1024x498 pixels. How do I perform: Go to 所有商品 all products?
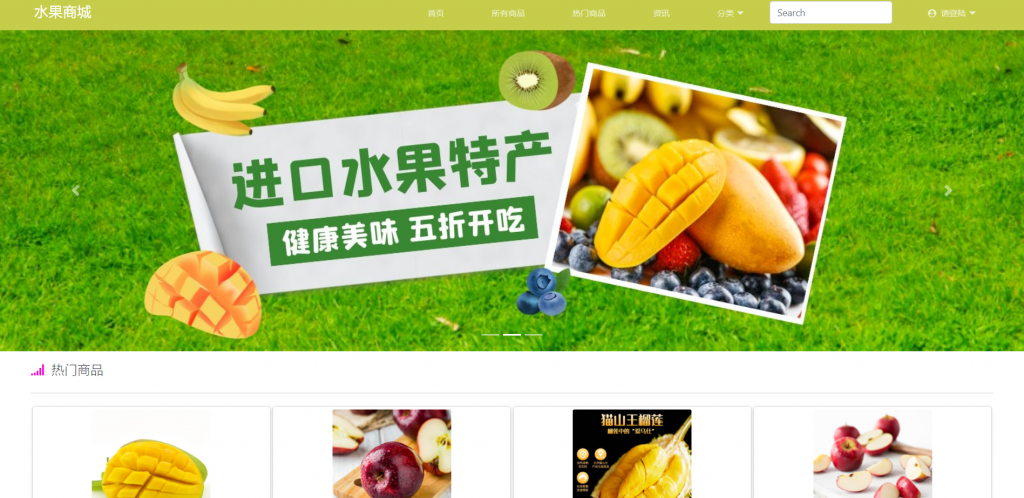pyautogui.click(x=508, y=13)
